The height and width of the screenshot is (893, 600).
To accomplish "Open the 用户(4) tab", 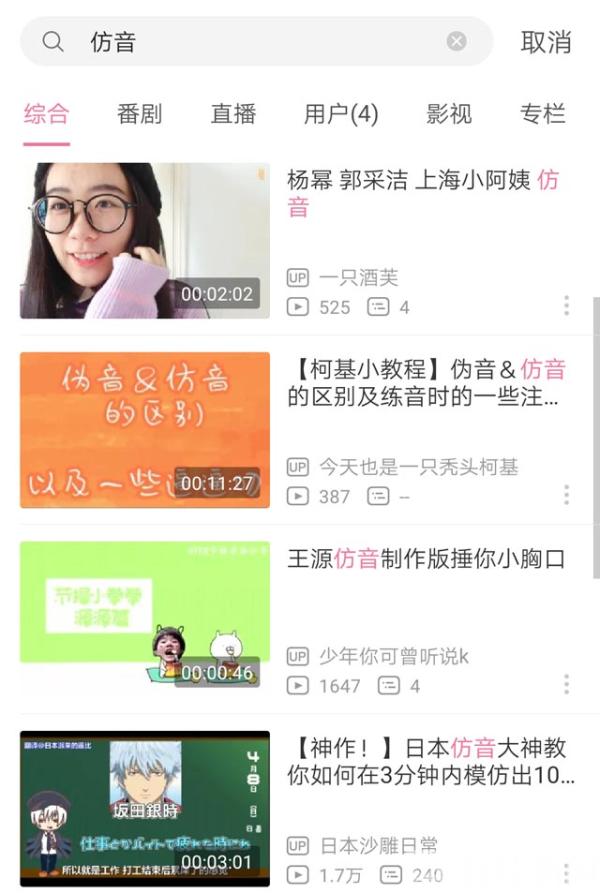I will click(341, 113).
